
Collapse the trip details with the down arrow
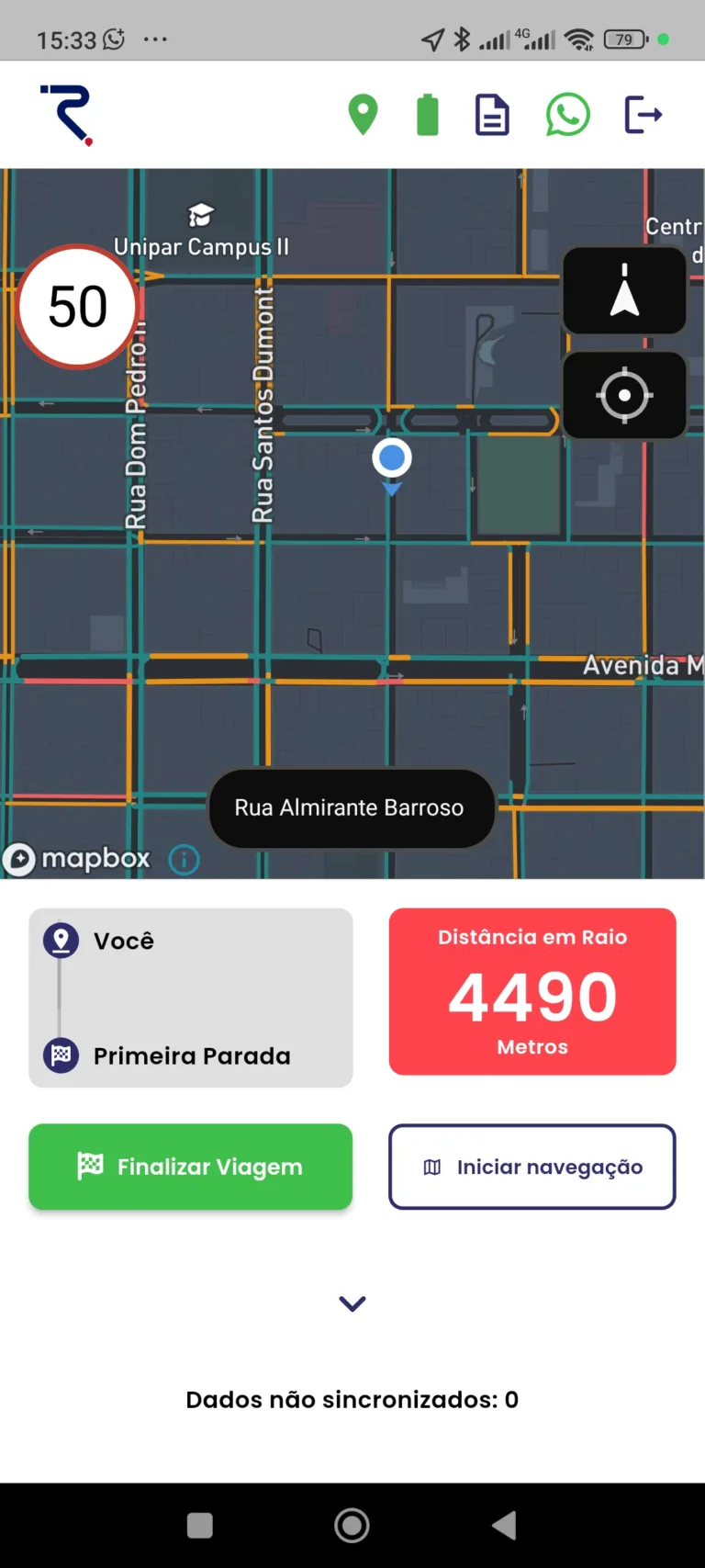click(x=352, y=1303)
